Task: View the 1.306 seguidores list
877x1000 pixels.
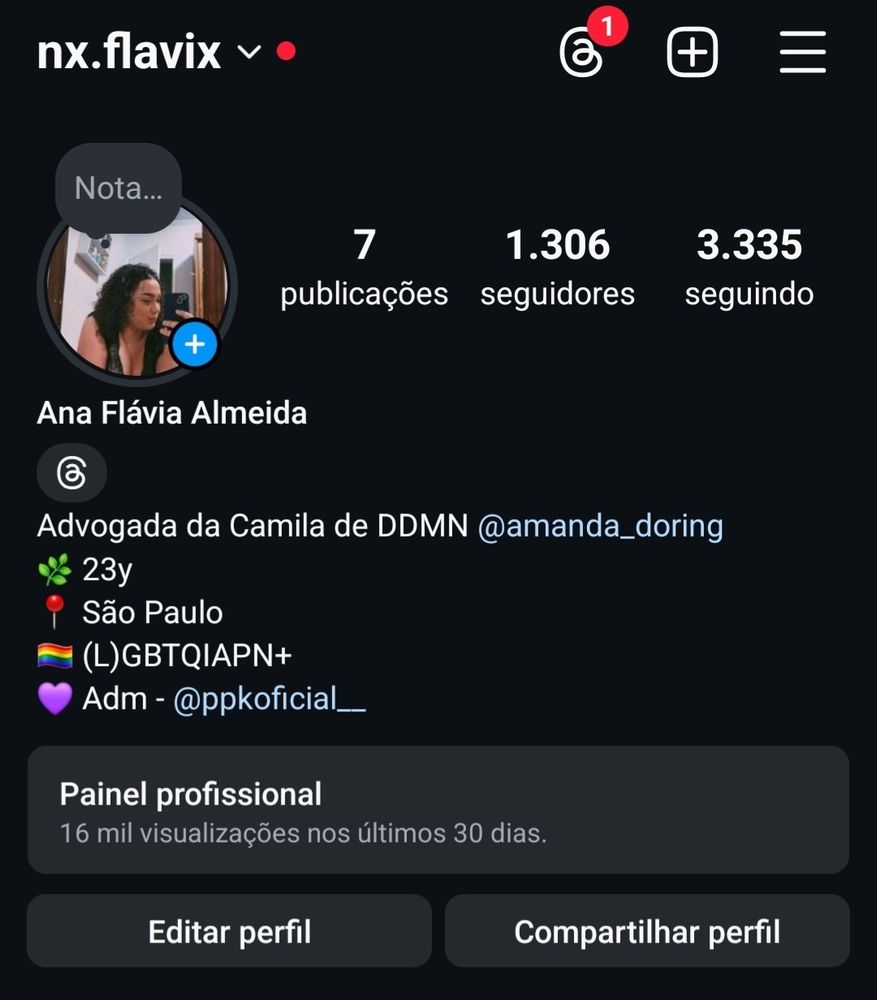Action: (557, 268)
